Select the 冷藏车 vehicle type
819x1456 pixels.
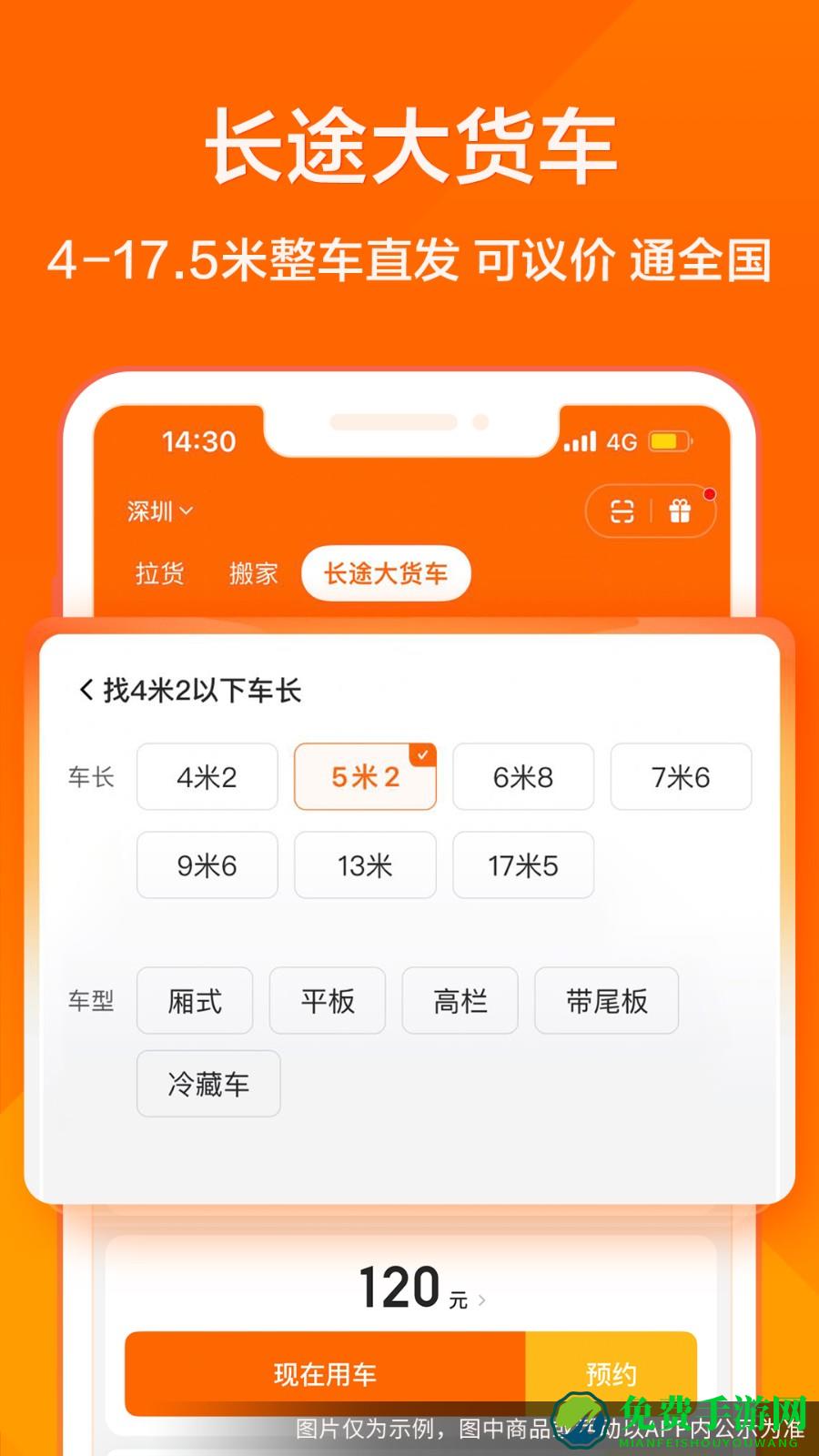click(207, 1083)
